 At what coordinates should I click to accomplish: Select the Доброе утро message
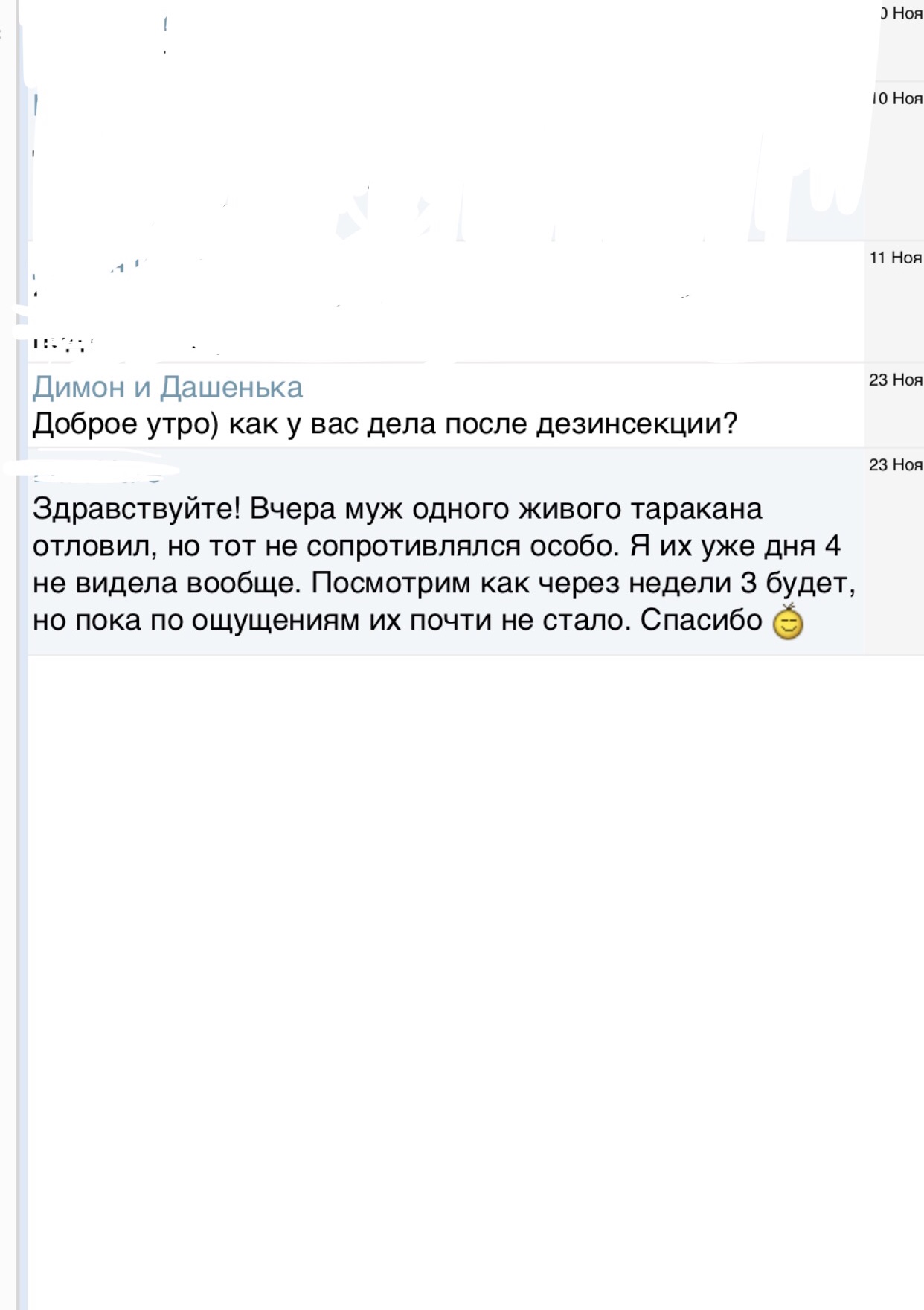tap(385, 424)
